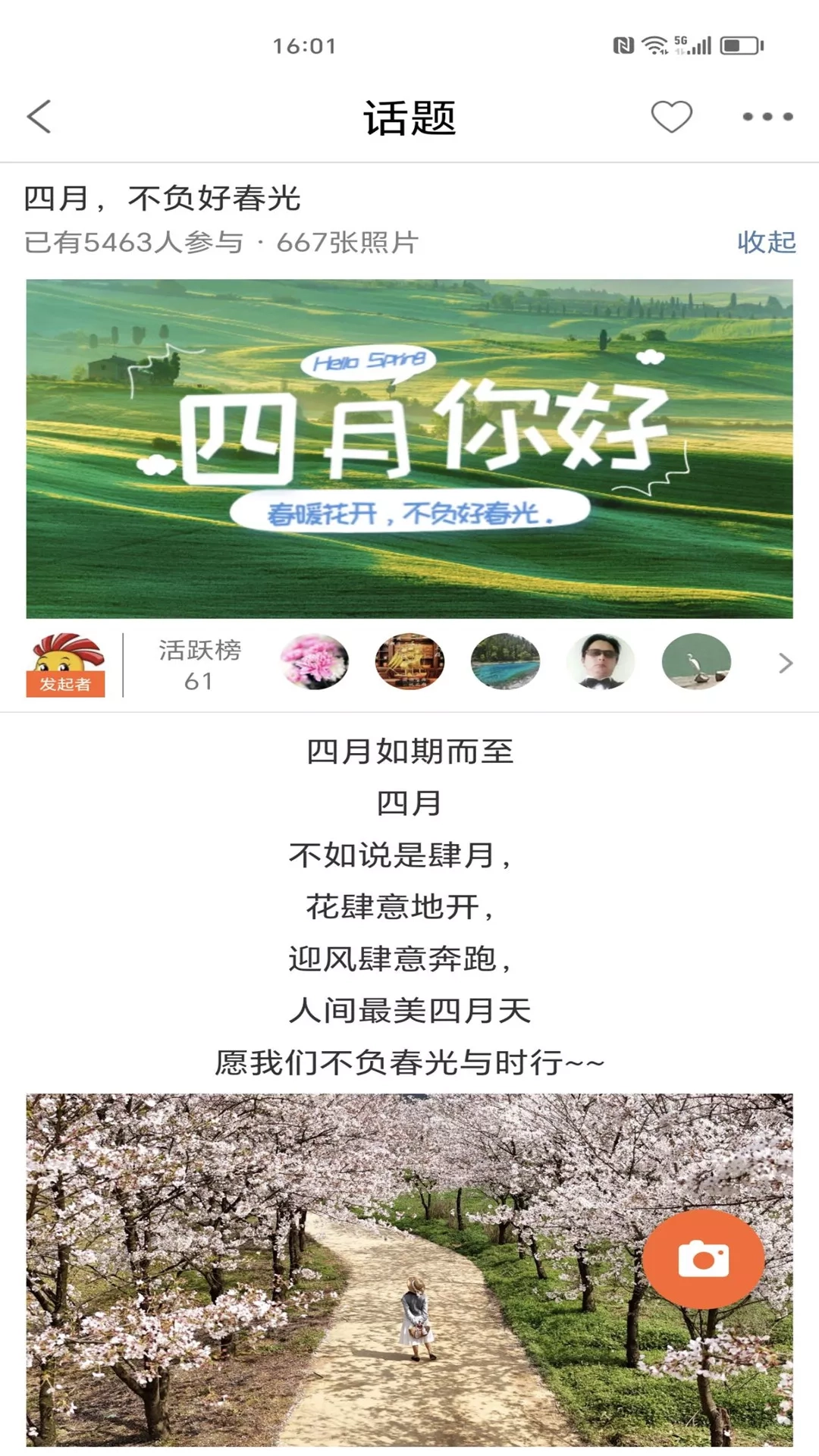Open the three-dot overflow menu
This screenshot has height=1456, width=819.
coord(767,117)
